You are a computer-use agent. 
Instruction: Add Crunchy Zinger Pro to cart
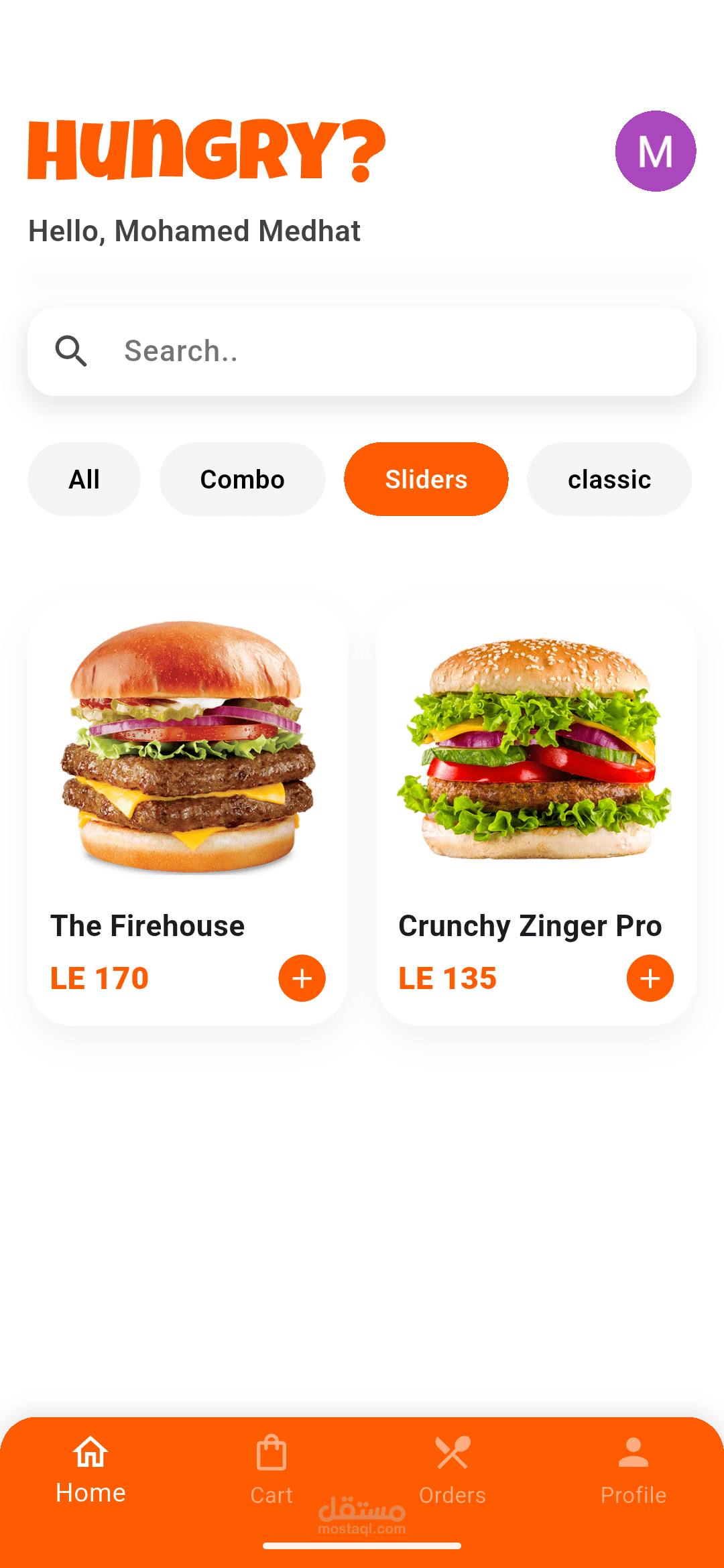(650, 978)
